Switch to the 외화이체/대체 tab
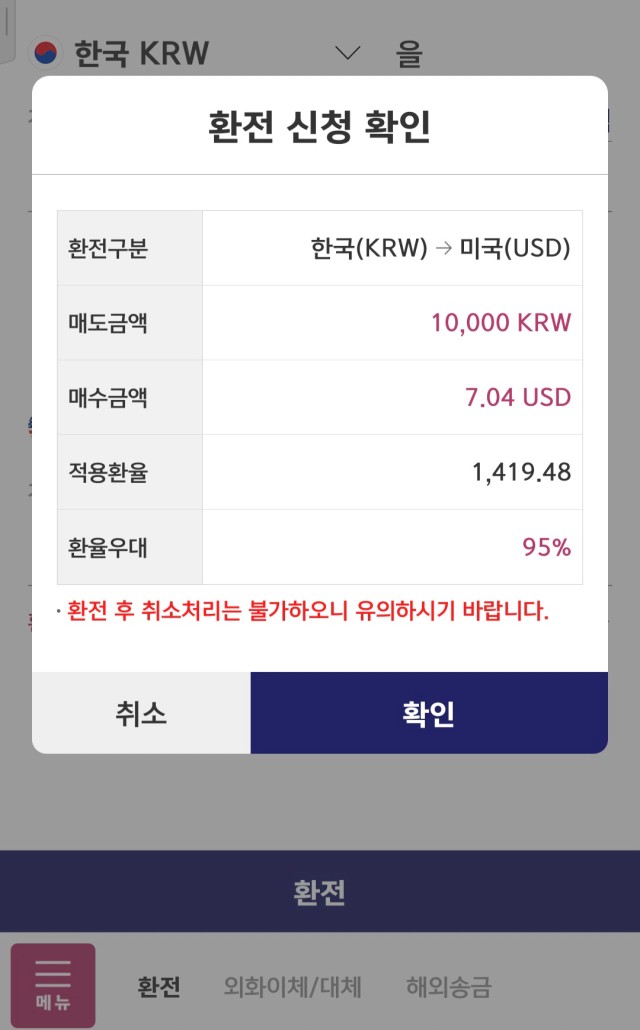The image size is (640, 1030). (x=292, y=987)
